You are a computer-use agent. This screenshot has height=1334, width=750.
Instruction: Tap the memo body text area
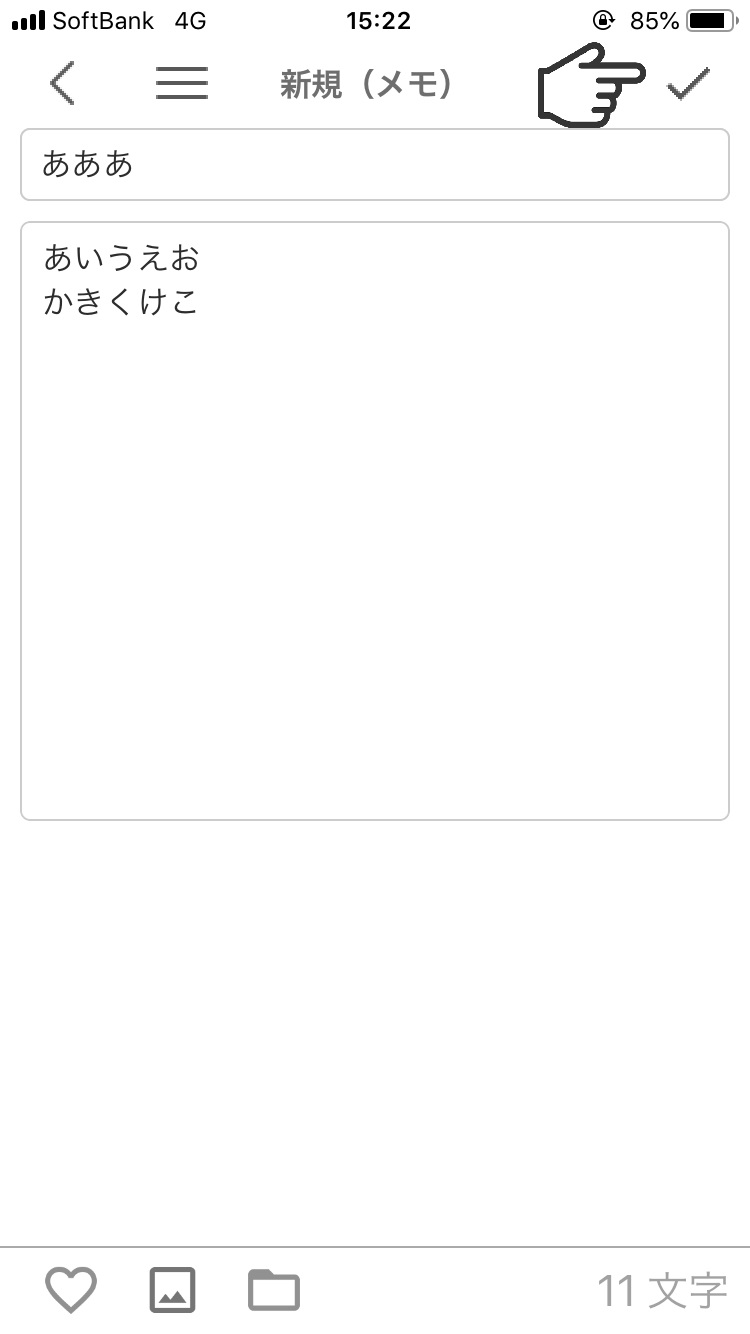click(x=375, y=521)
